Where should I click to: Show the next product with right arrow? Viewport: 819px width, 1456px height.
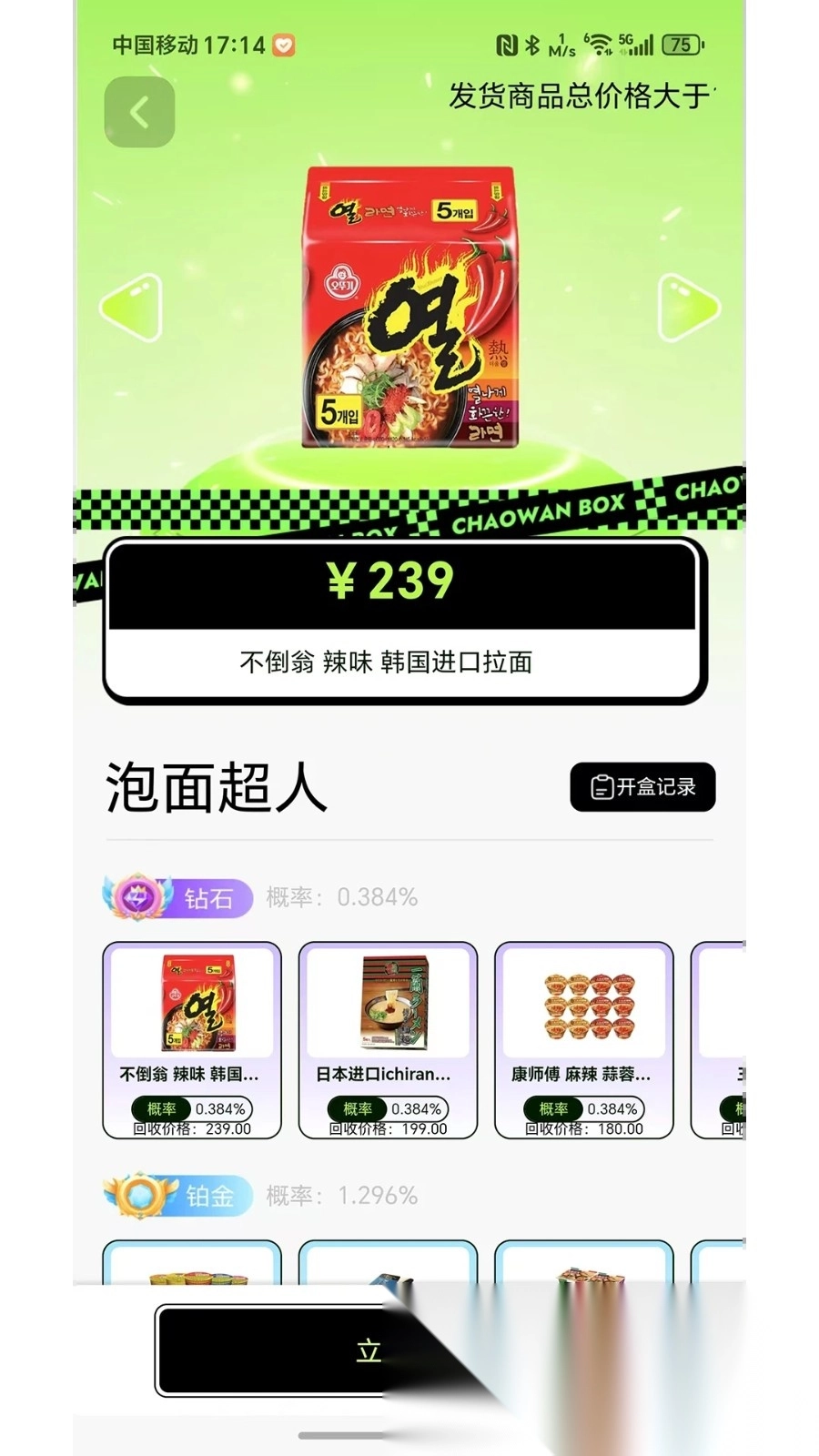[687, 308]
